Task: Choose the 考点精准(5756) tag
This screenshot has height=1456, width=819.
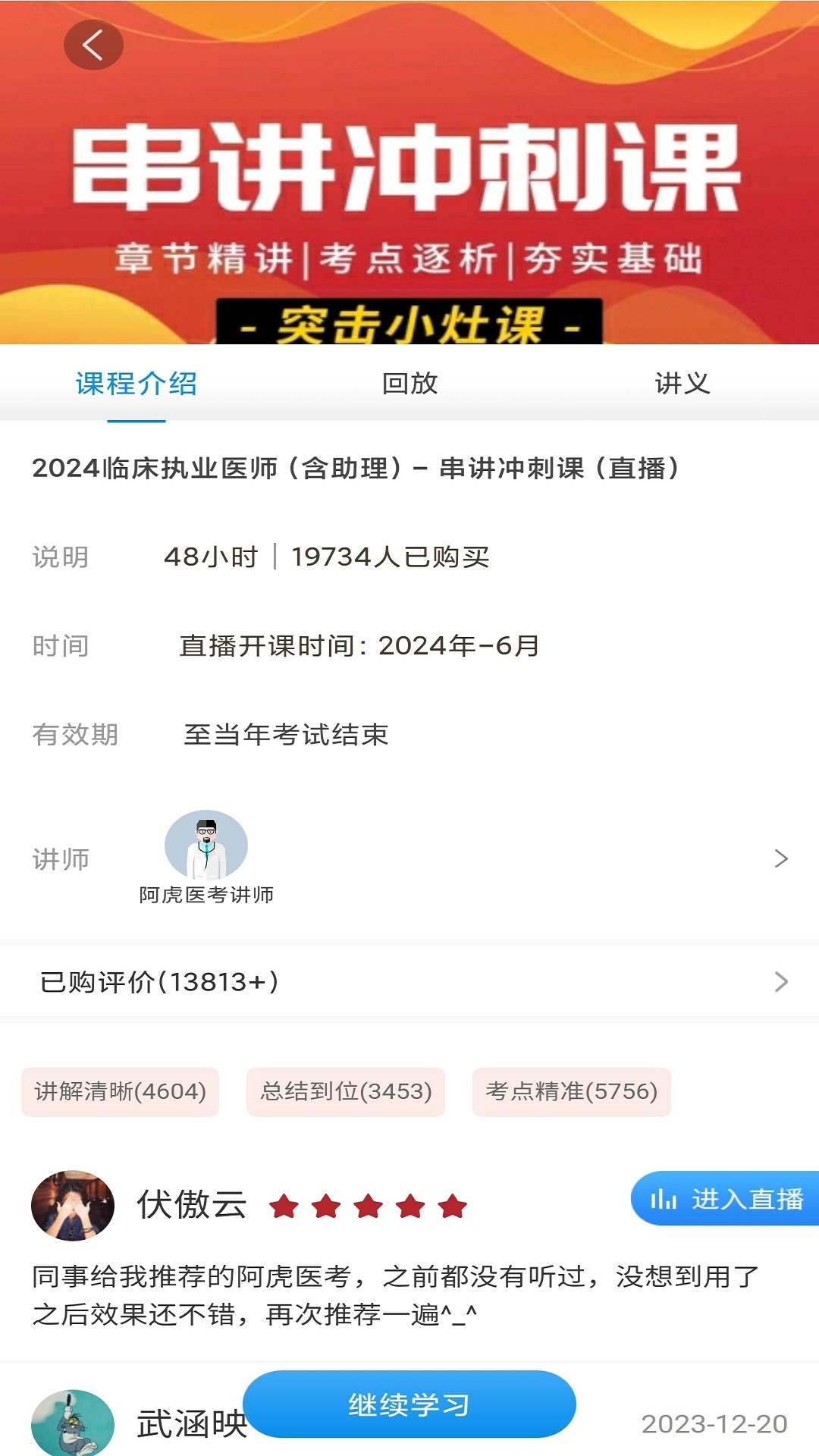Action: tap(573, 1092)
